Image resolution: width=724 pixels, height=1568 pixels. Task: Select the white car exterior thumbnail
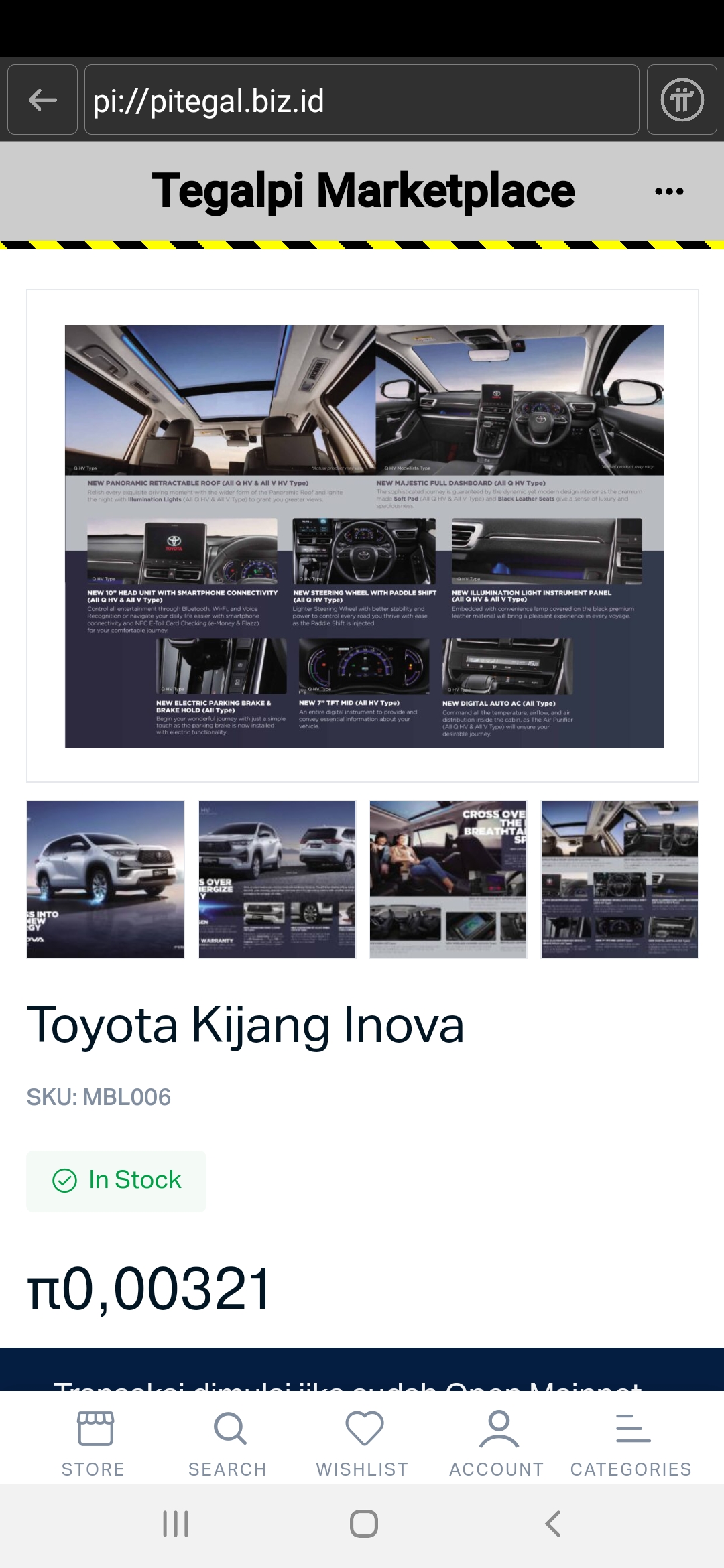pos(106,879)
